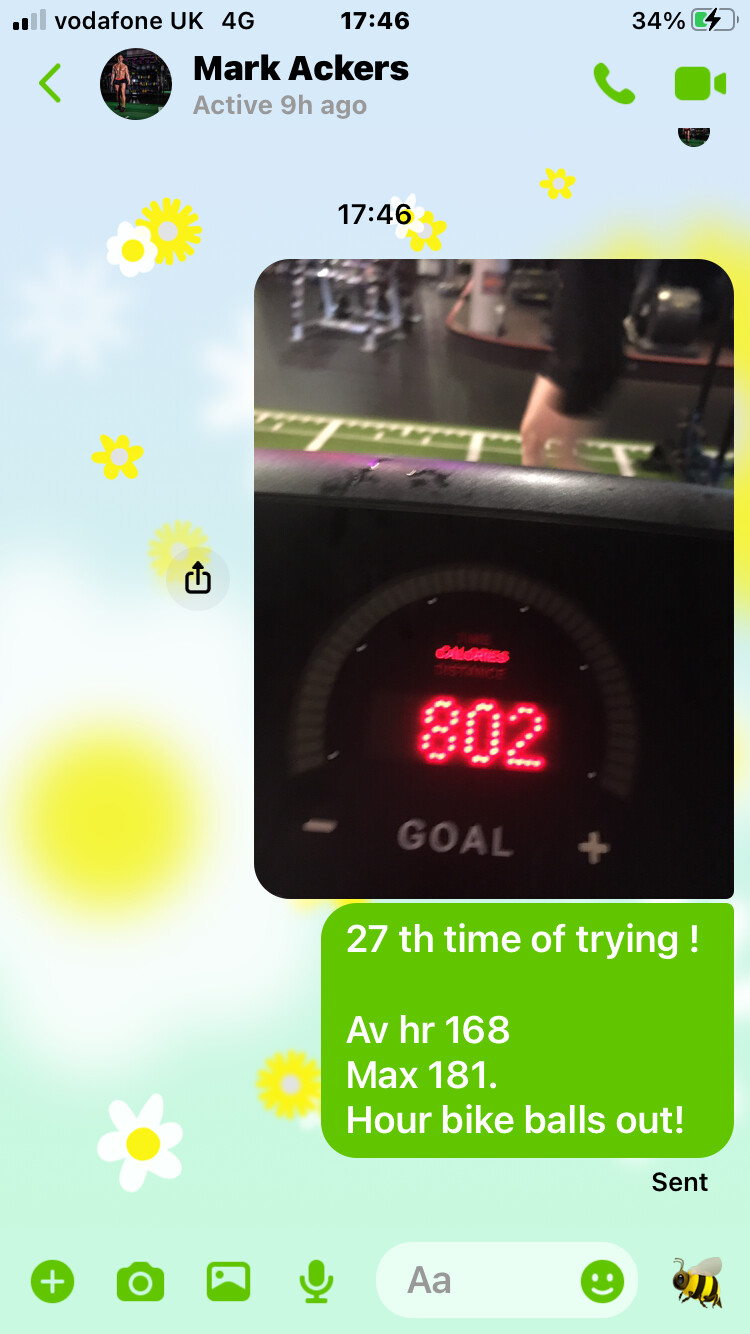Open the plus menu for more actions
This screenshot has height=1334, width=750.
click(52, 1281)
